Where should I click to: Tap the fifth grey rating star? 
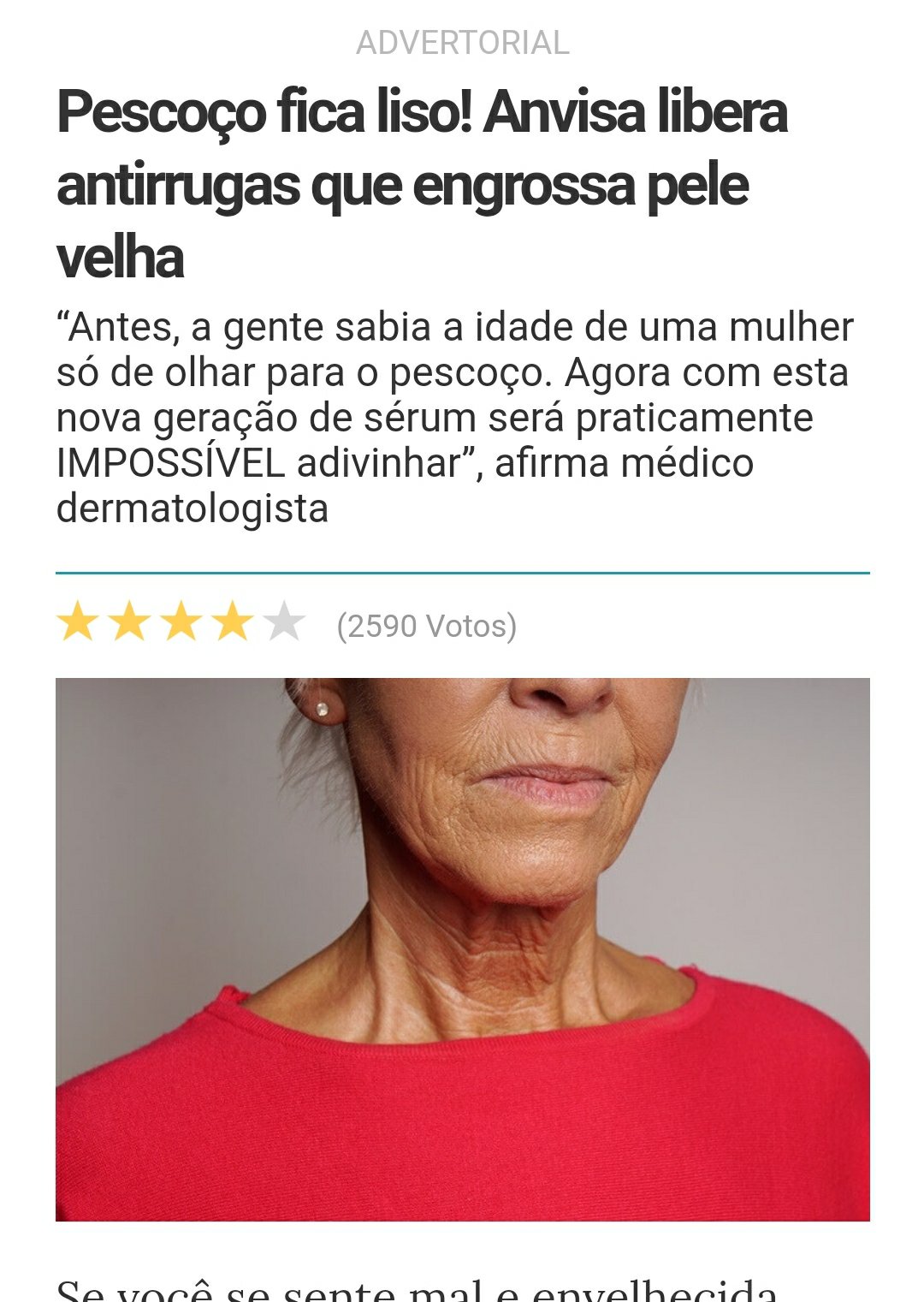click(284, 622)
